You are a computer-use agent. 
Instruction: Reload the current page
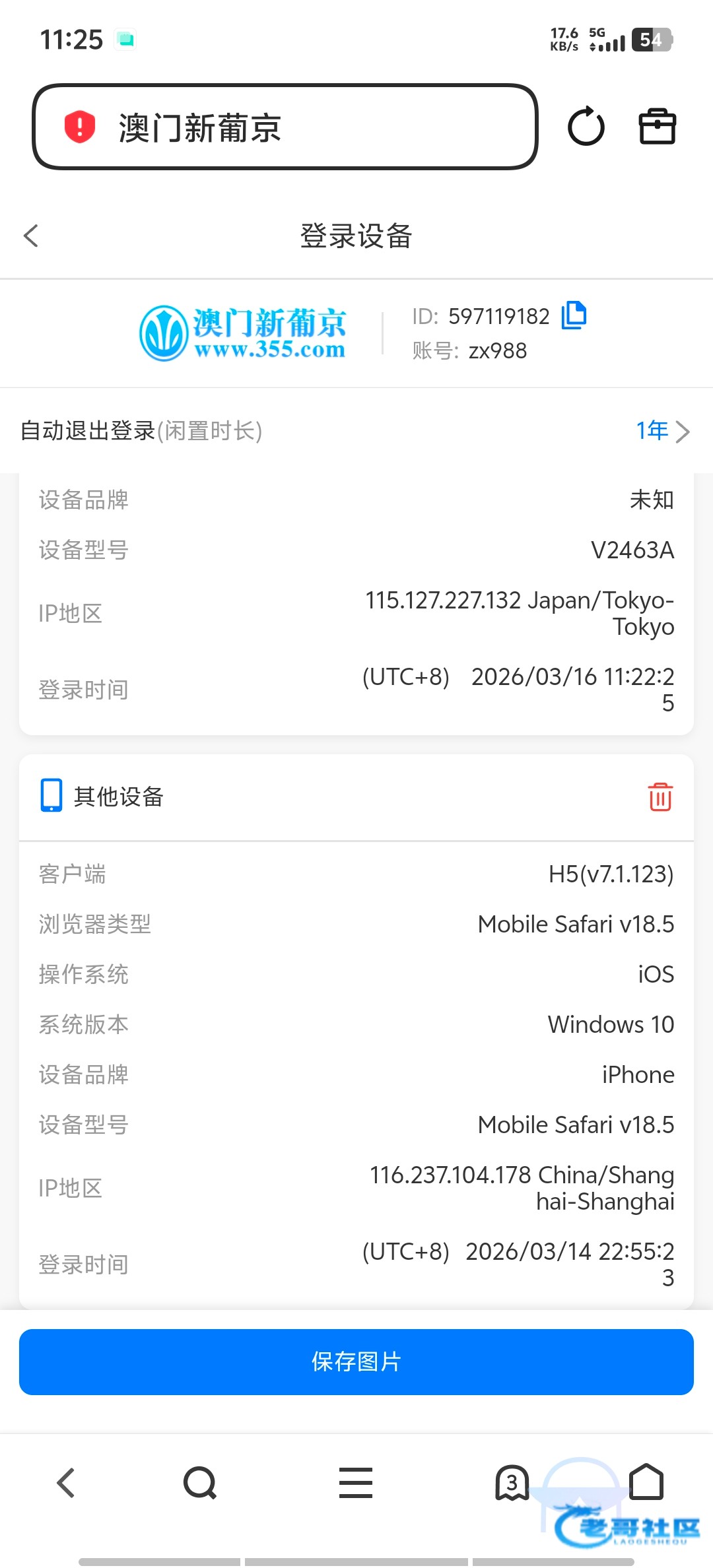pyautogui.click(x=586, y=127)
